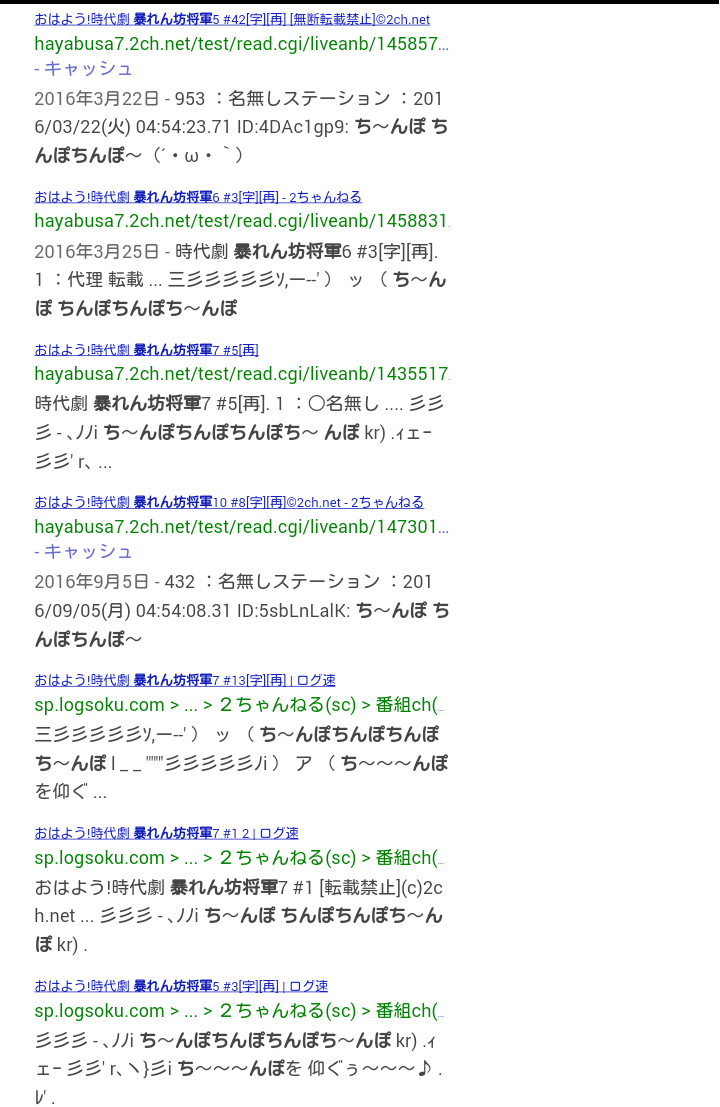Open the 暴れん坊将軍5 #42 2ch.net result
Viewport: 720px width, 1107px height.
(232, 19)
